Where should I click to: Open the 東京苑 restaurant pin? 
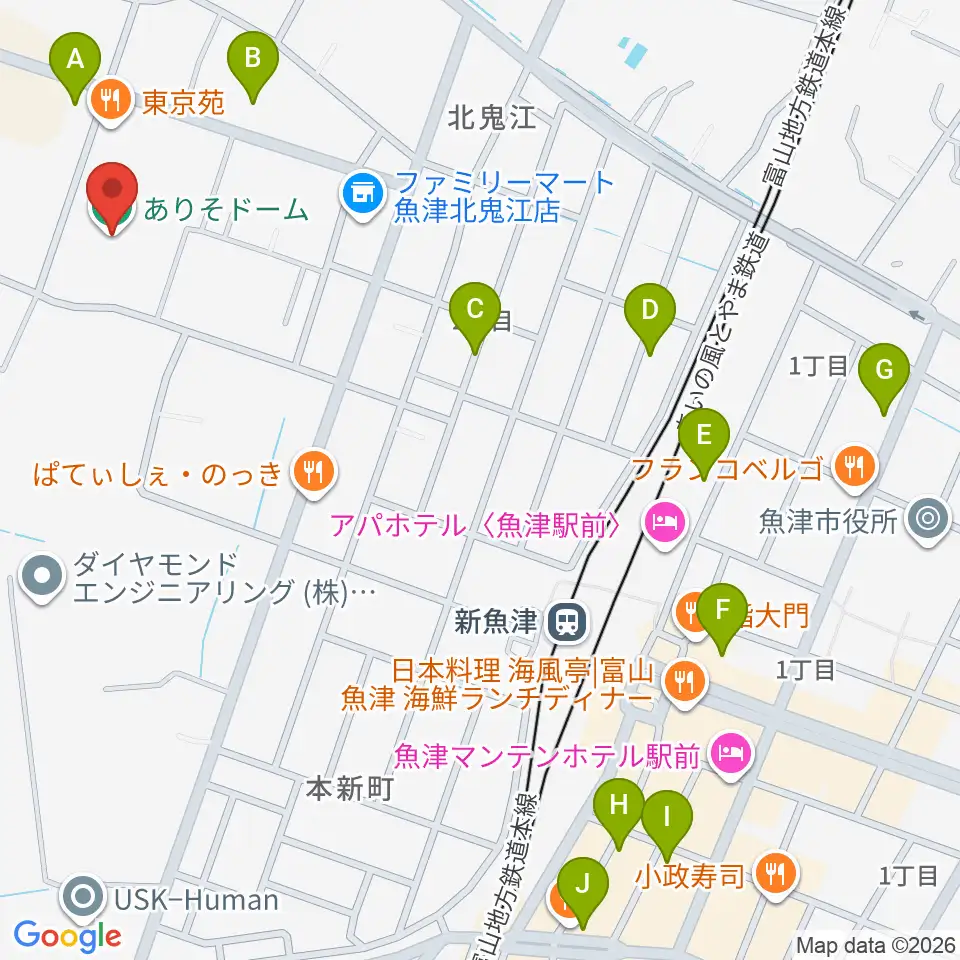[111, 102]
